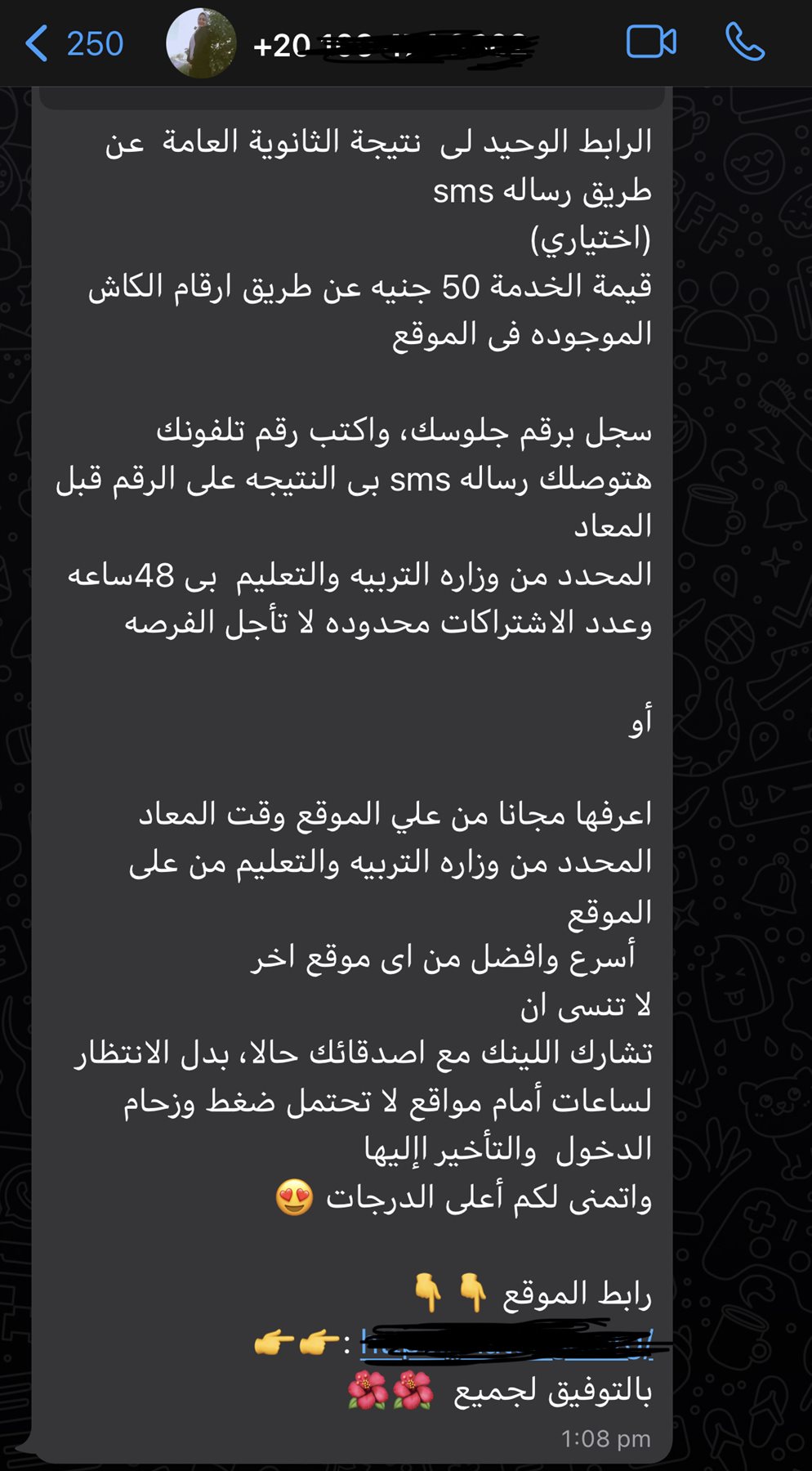This screenshot has height=1471, width=812.
Task: Go back to the chats list
Action: 72,43
